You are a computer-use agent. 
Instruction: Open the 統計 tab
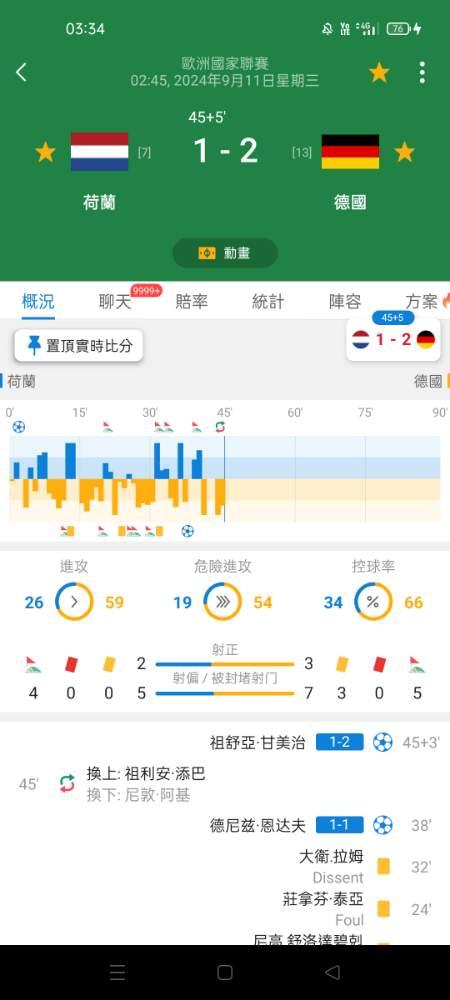268,302
